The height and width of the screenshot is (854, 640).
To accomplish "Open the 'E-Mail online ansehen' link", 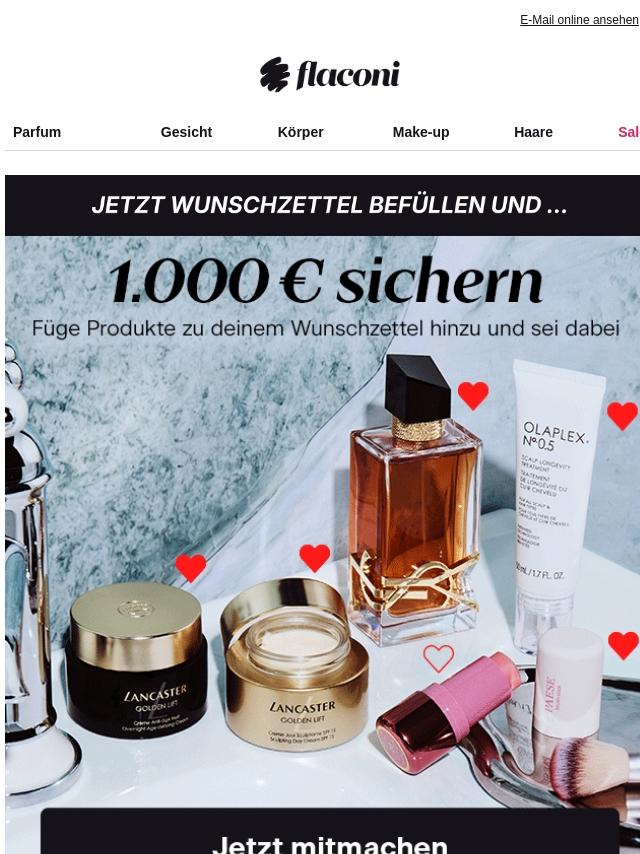I will point(579,20).
